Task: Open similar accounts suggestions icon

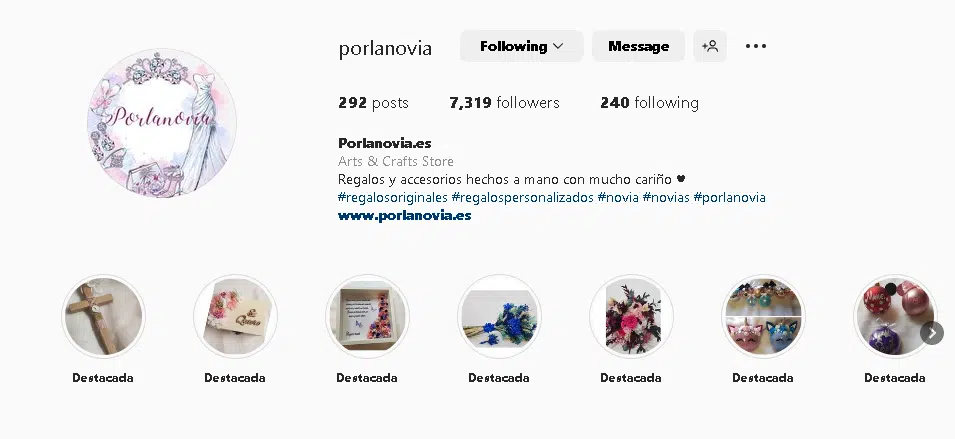Action: (x=710, y=46)
